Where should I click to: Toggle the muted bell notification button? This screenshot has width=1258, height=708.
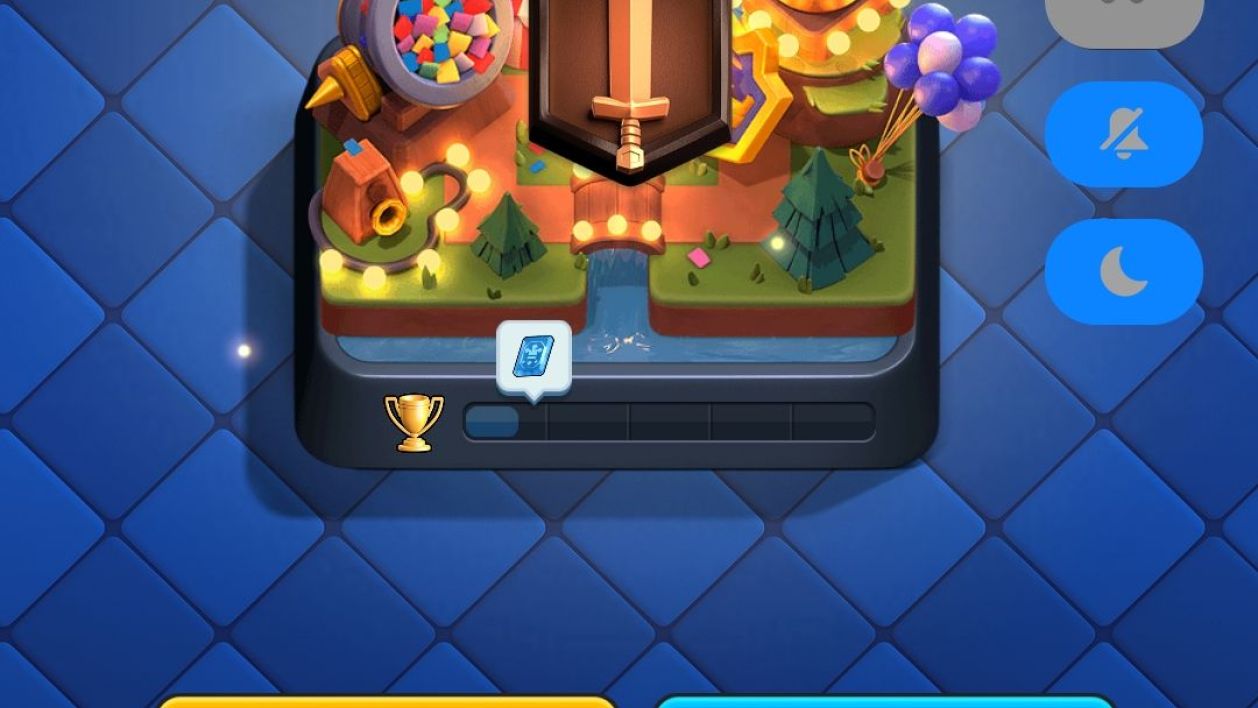1123,135
